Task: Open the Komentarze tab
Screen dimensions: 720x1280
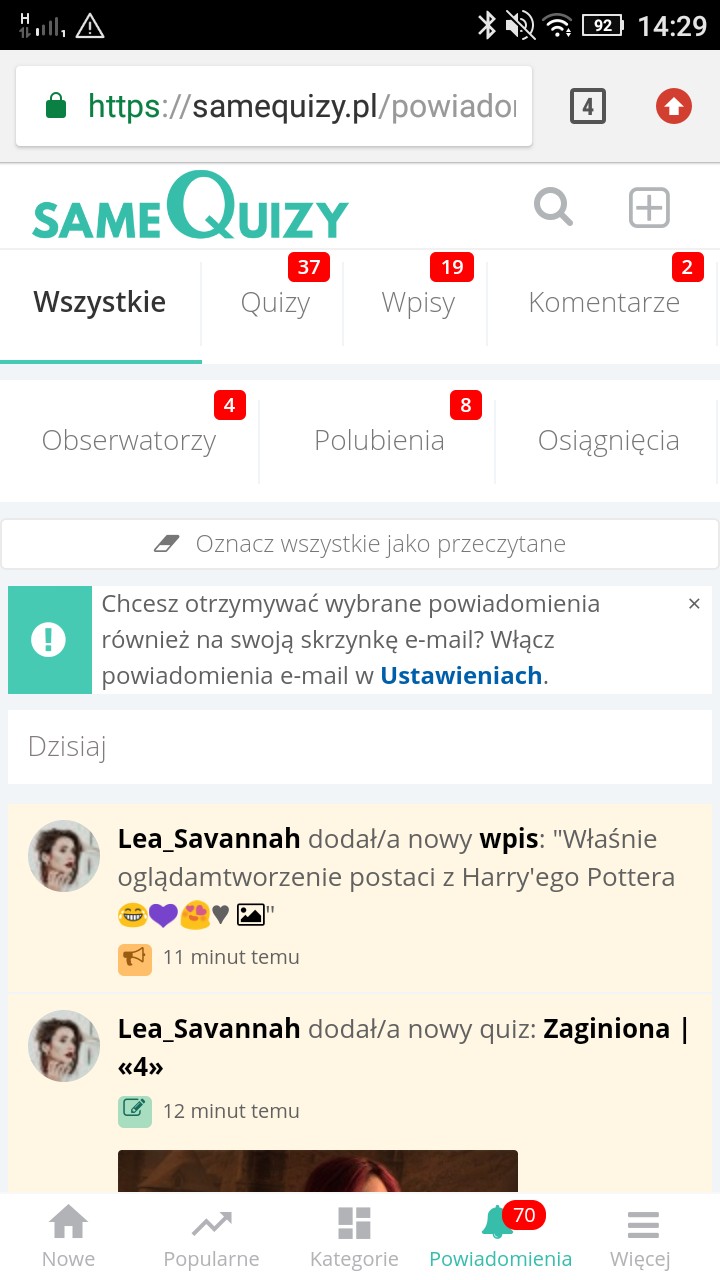Action: tap(604, 303)
